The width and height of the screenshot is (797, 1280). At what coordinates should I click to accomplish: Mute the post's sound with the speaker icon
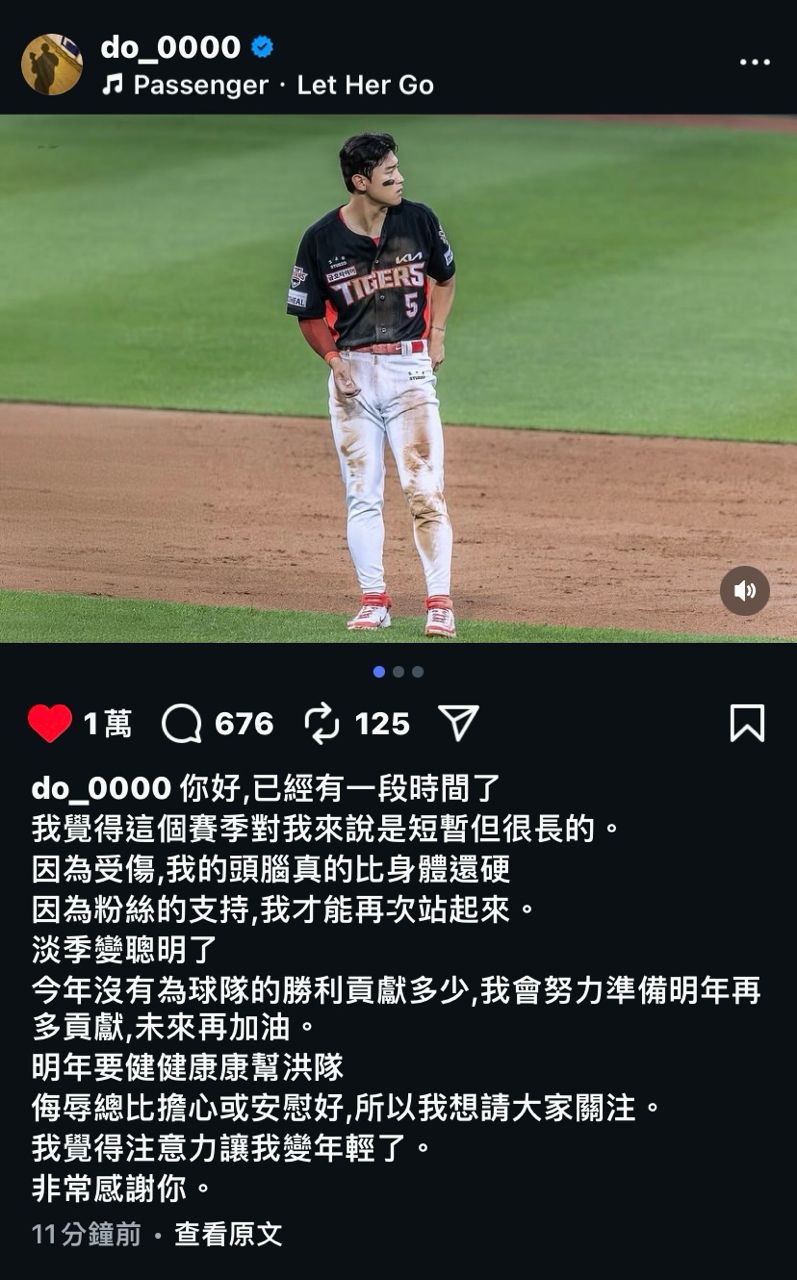(745, 590)
